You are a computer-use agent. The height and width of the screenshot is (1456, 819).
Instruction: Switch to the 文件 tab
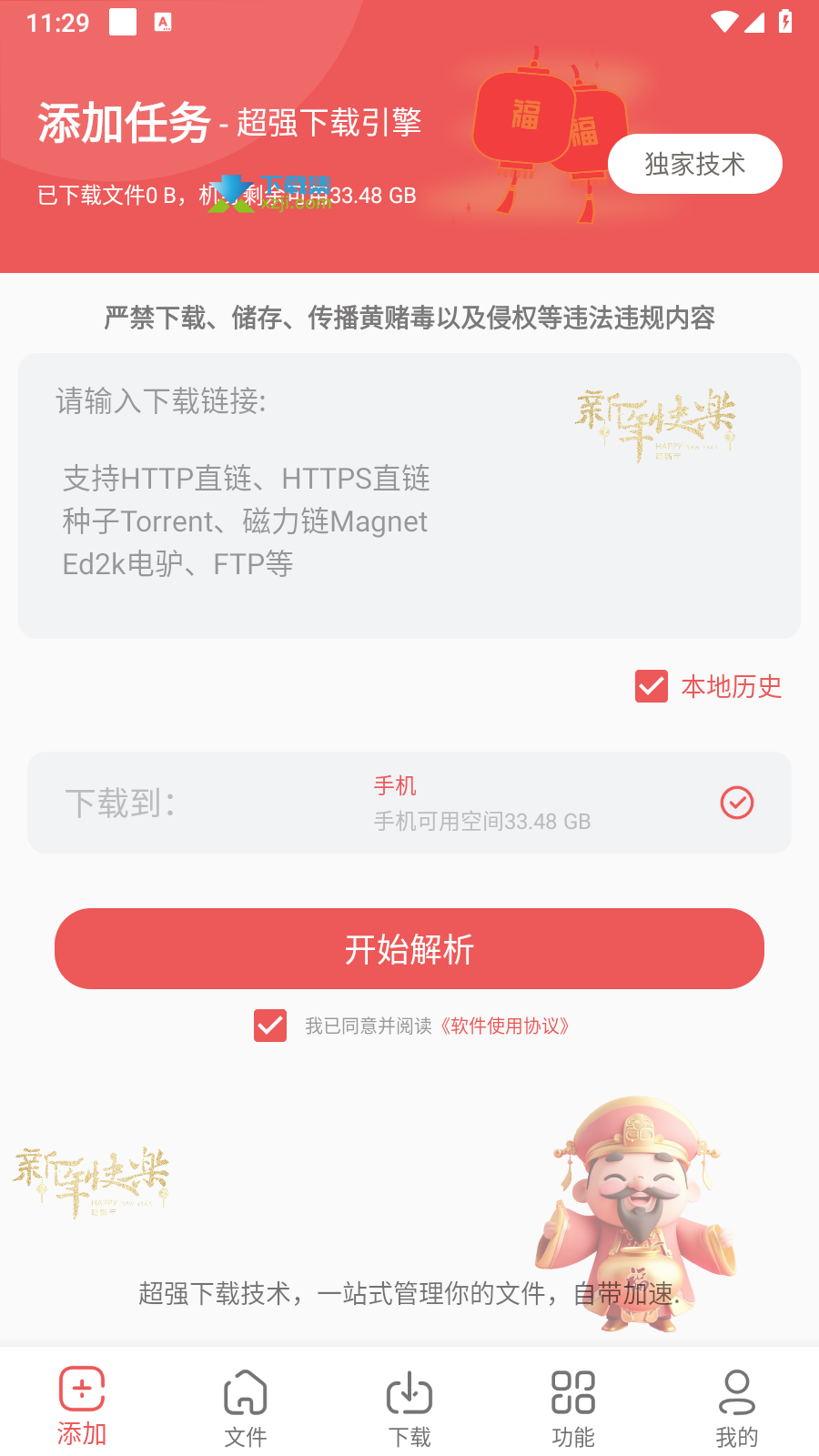point(246,1406)
